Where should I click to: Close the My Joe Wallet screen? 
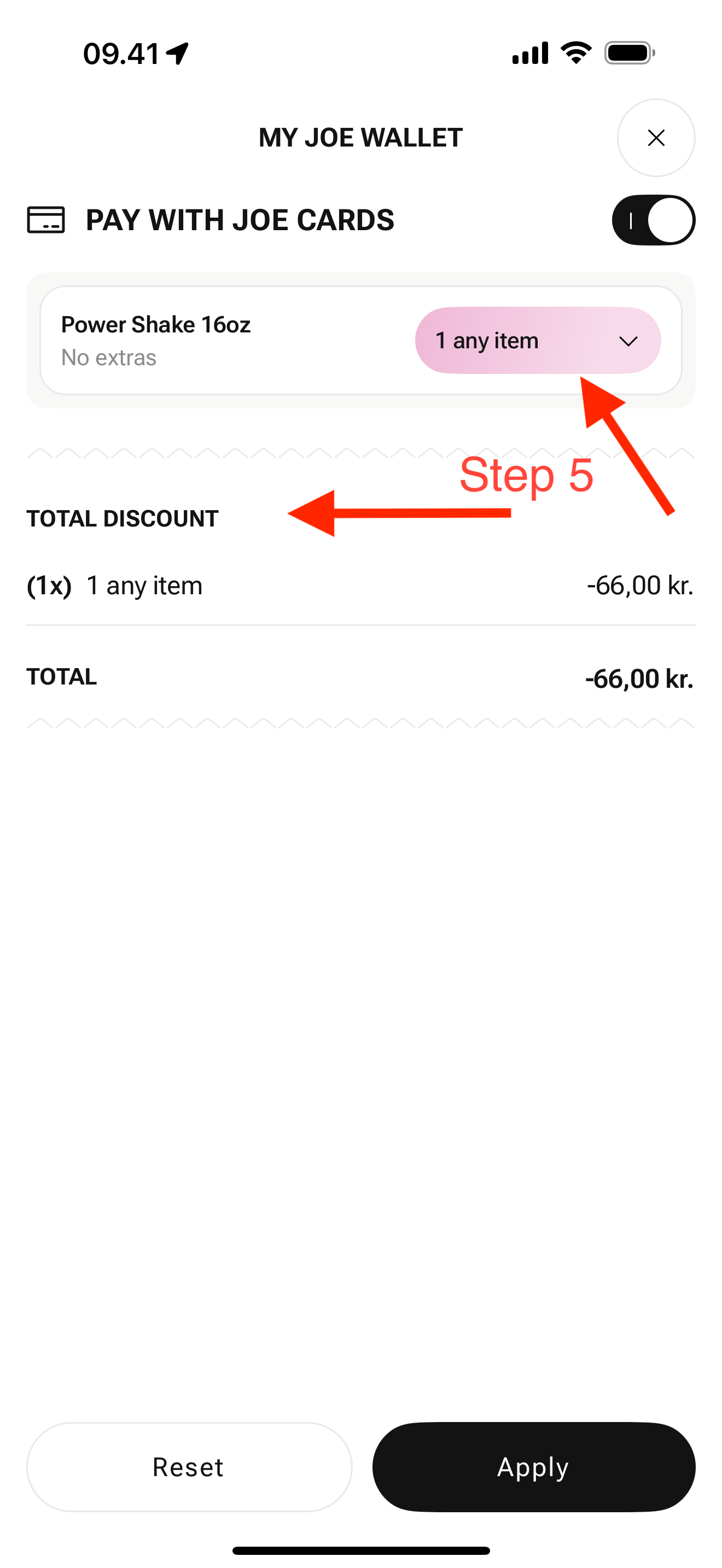656,138
